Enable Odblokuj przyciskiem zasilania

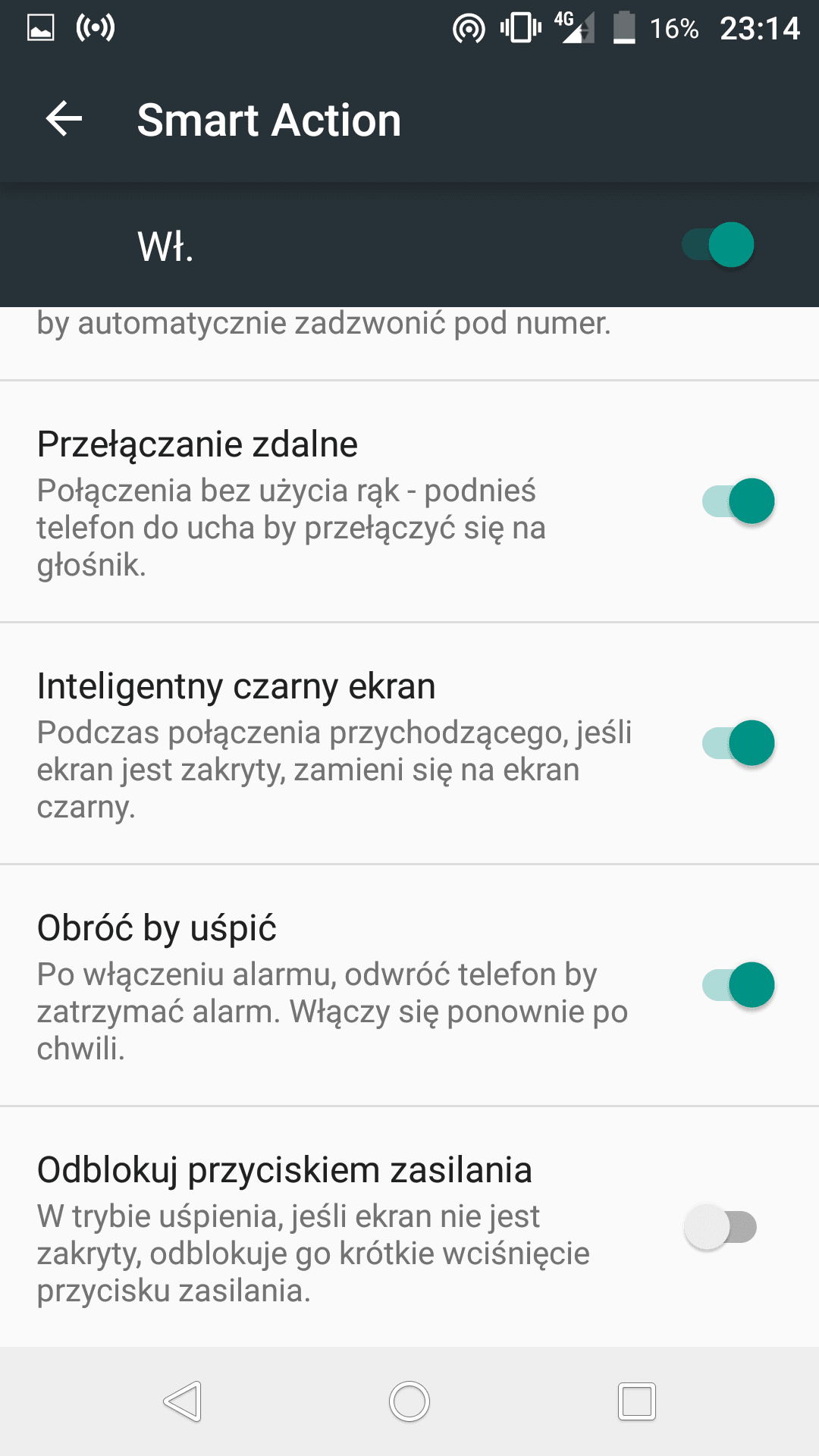point(720,1227)
